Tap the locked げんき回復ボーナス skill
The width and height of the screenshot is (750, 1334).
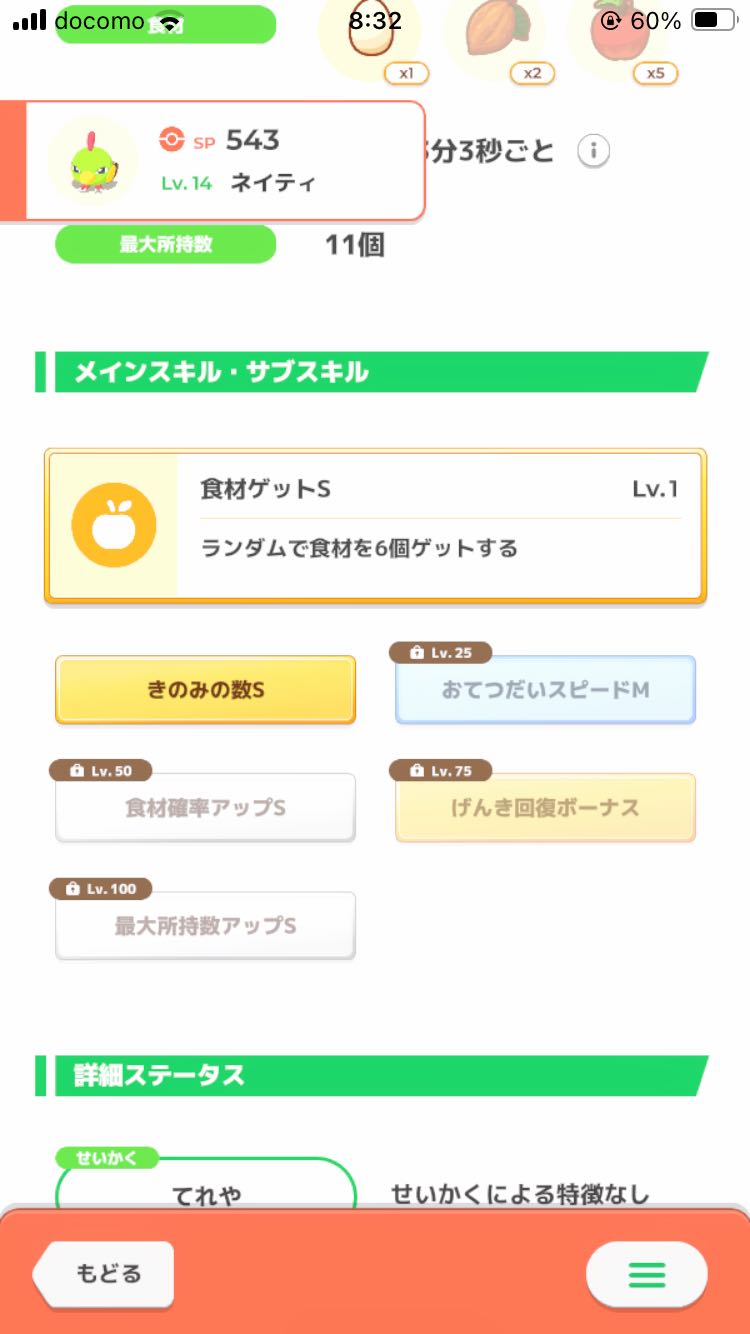tap(545, 808)
